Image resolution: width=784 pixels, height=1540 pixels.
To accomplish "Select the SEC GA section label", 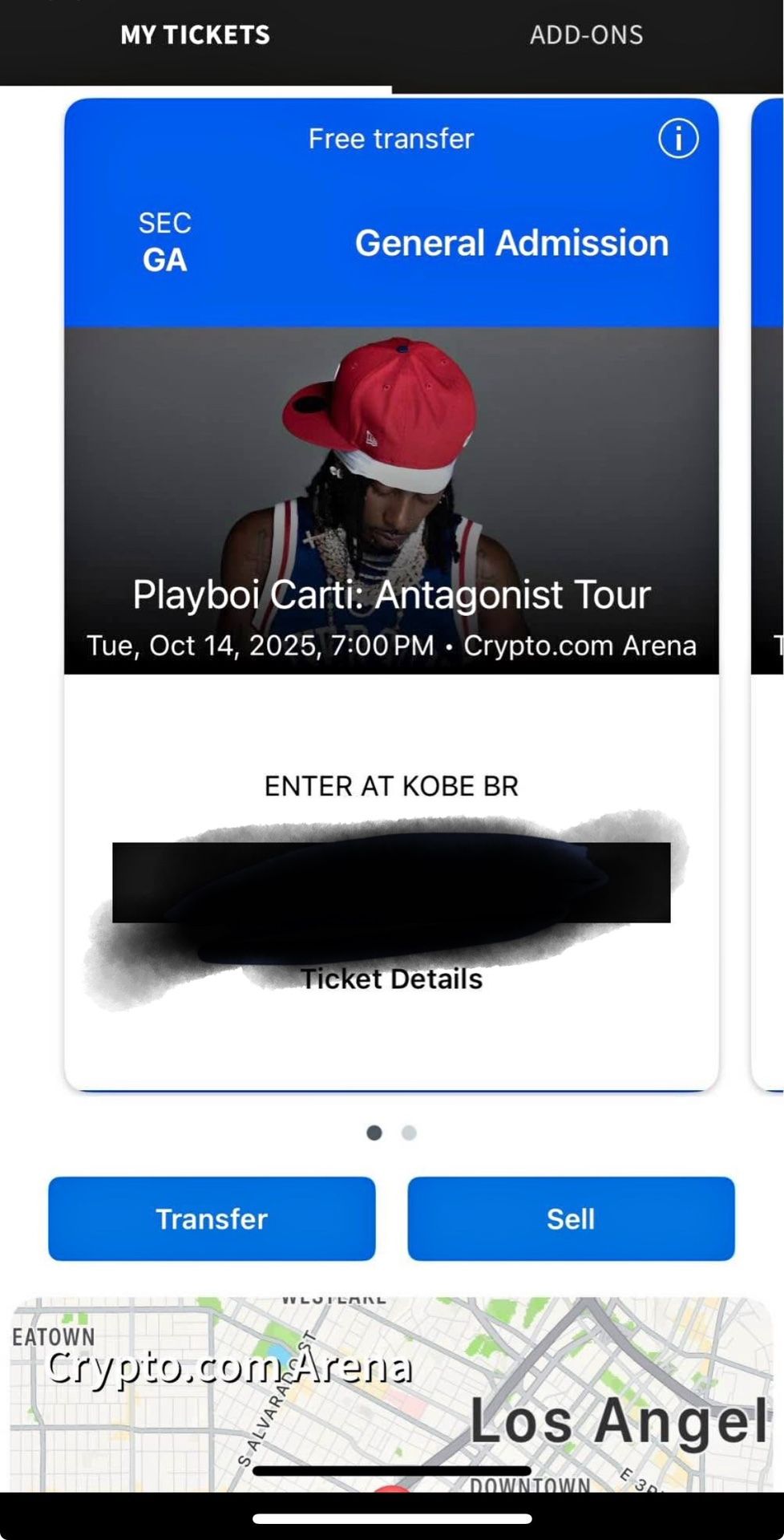I will point(164,241).
